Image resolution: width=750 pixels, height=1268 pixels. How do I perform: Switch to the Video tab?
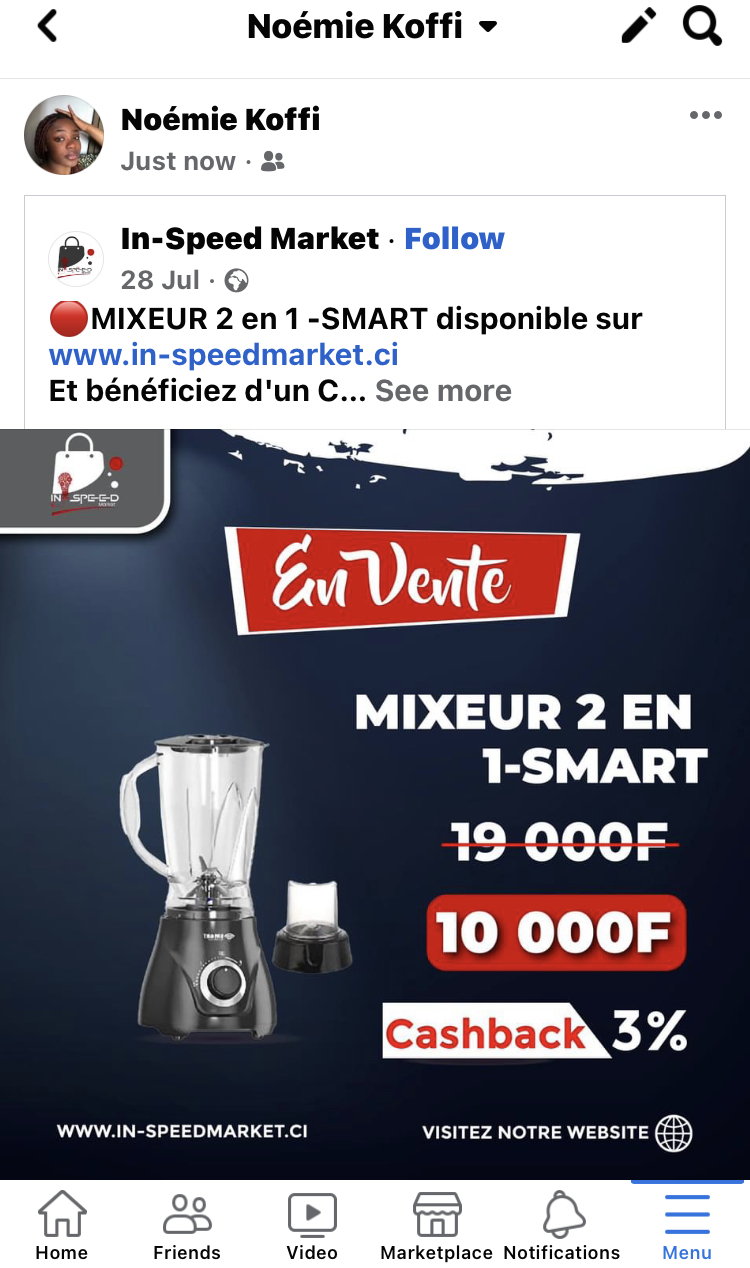[x=312, y=1226]
